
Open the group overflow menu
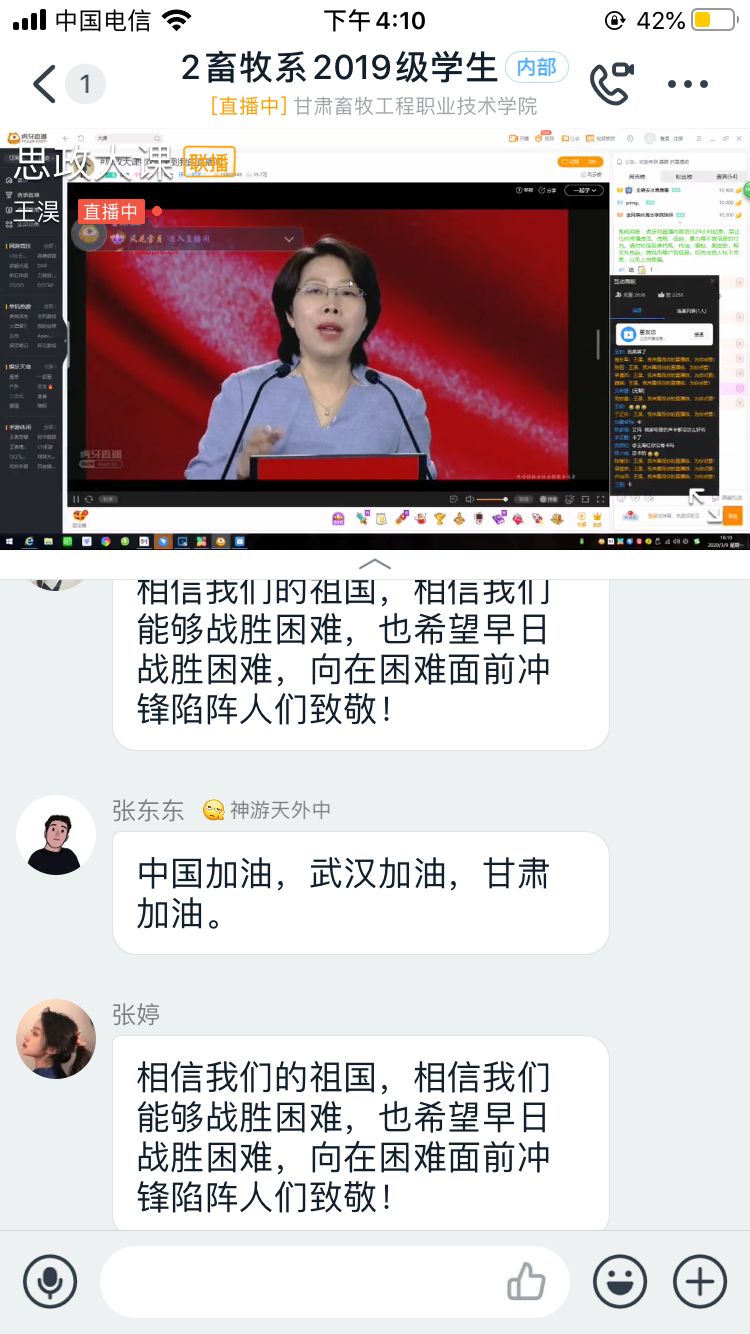point(688,85)
